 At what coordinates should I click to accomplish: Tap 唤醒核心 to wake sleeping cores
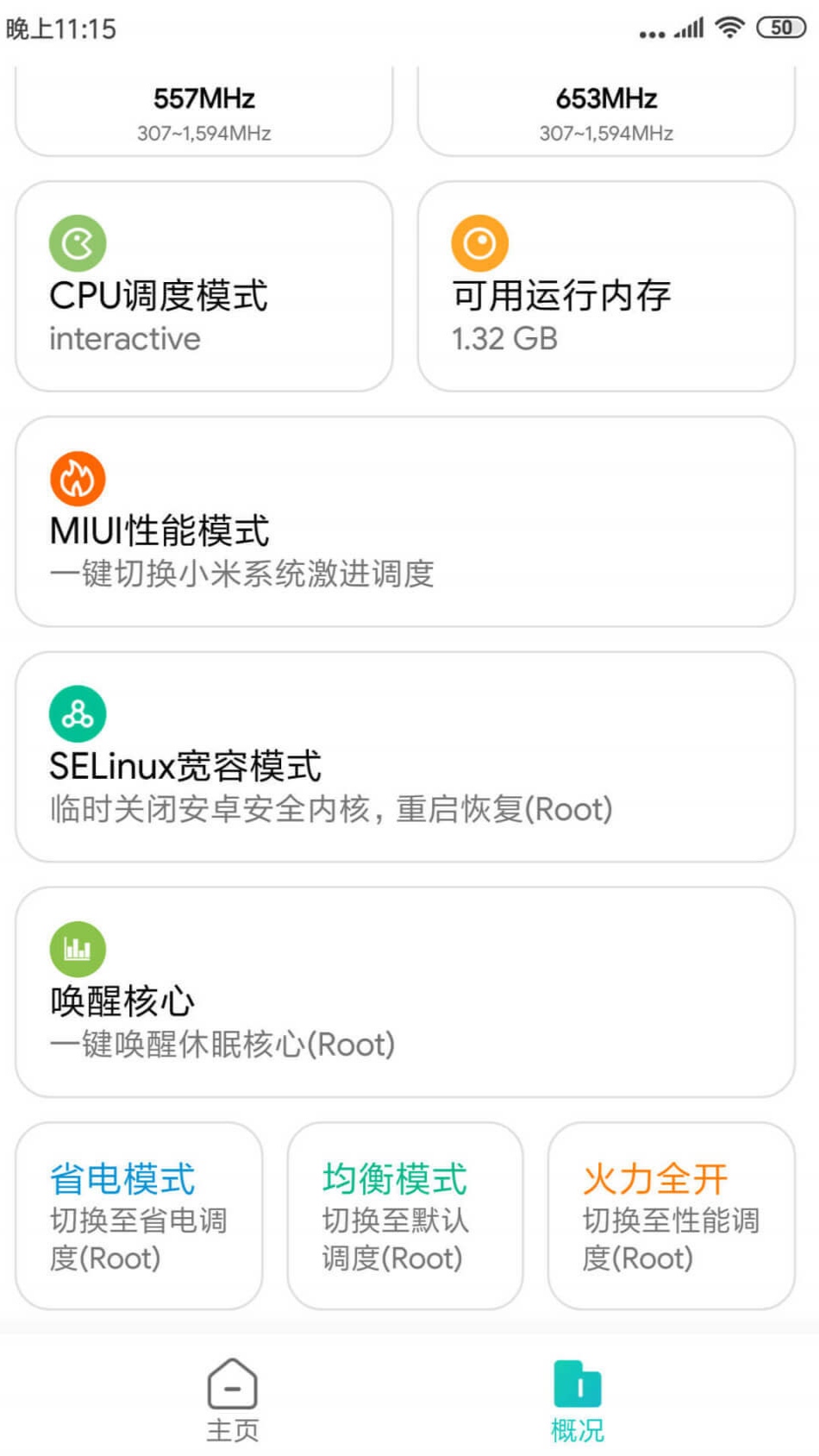pos(405,992)
